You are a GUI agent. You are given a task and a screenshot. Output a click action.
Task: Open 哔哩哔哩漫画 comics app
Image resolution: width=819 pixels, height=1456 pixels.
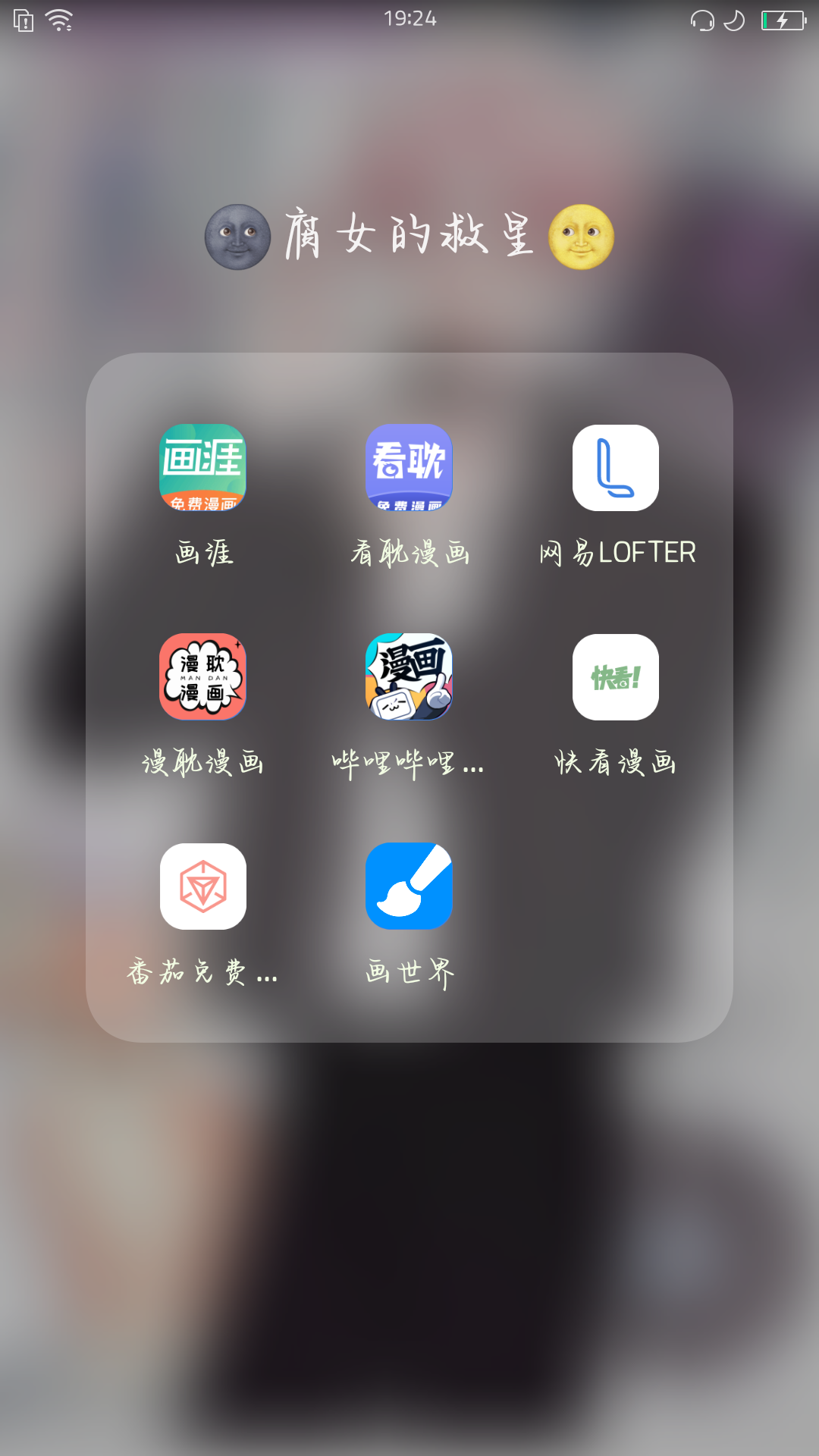tap(409, 678)
